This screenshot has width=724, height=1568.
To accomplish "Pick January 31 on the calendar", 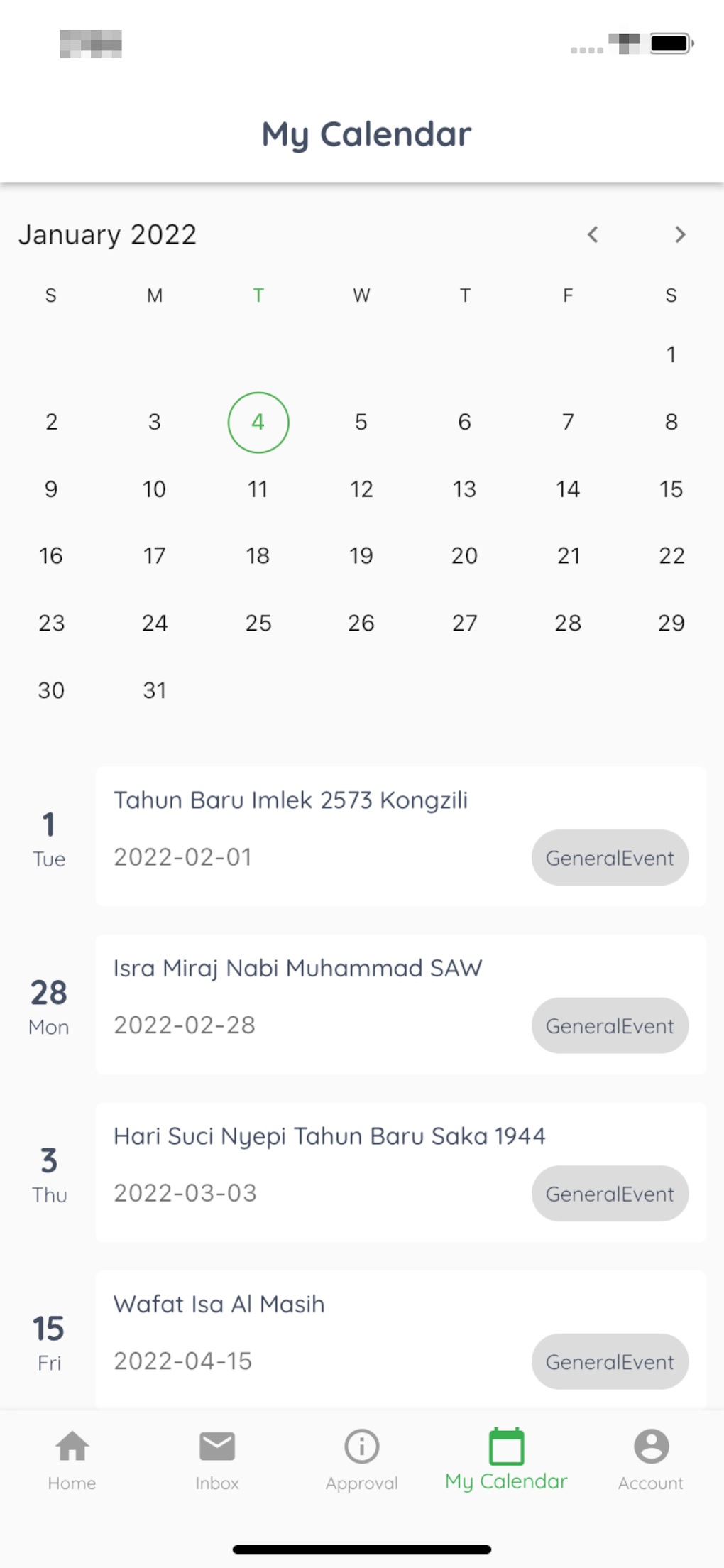I will pos(155,690).
